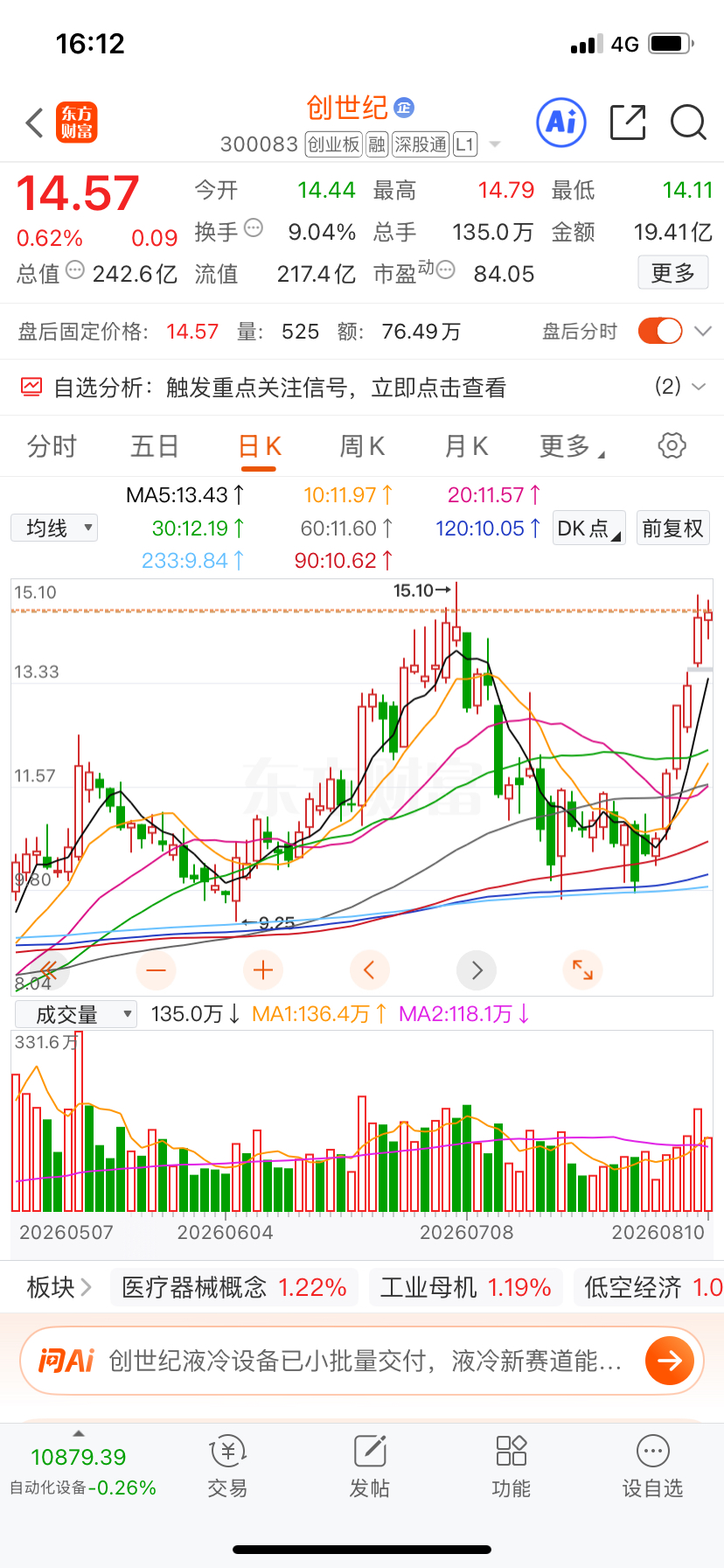The image size is (724, 1568).
Task: Open the Ai assistant icon
Action: (561, 122)
